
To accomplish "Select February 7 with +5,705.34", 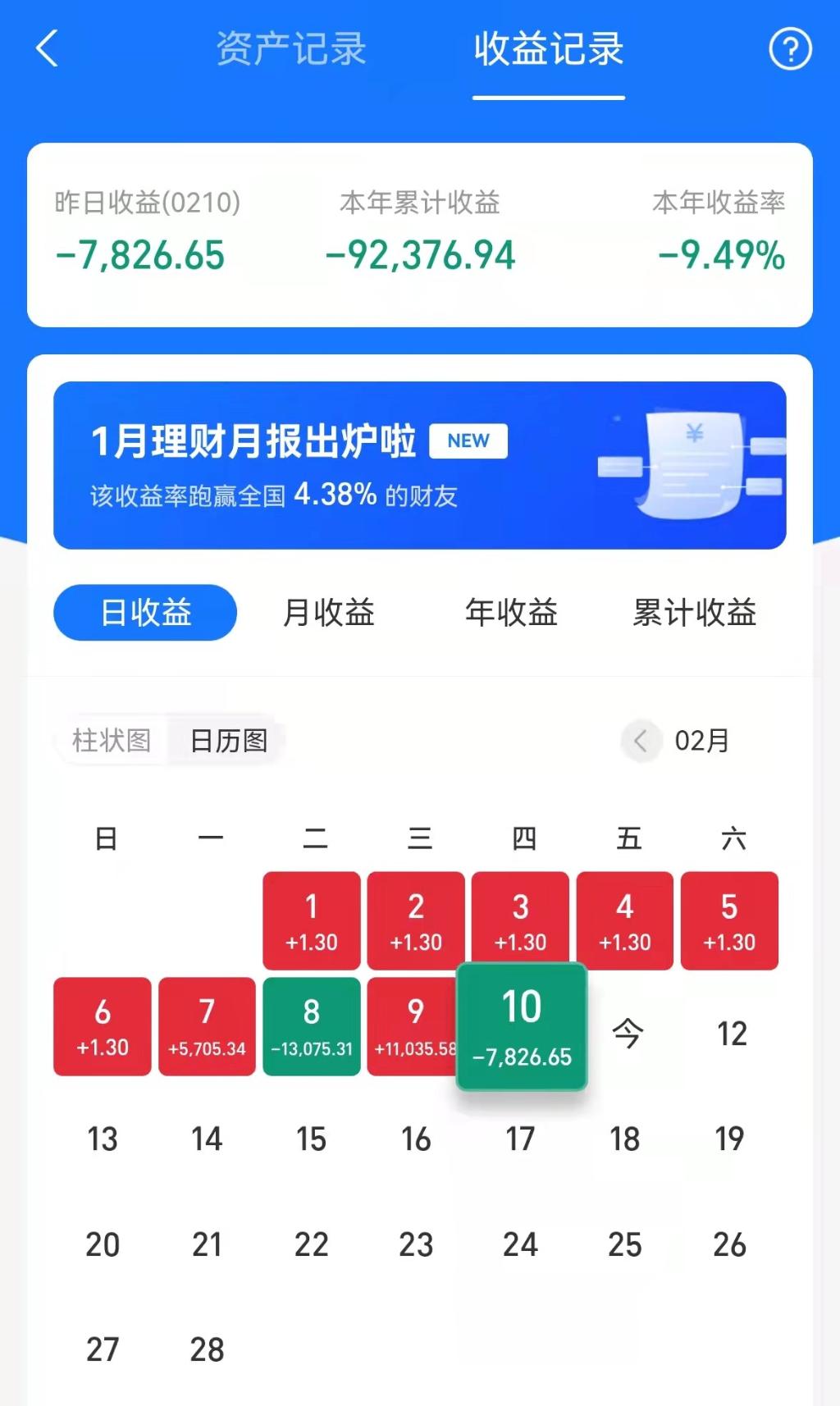I will [x=207, y=1026].
